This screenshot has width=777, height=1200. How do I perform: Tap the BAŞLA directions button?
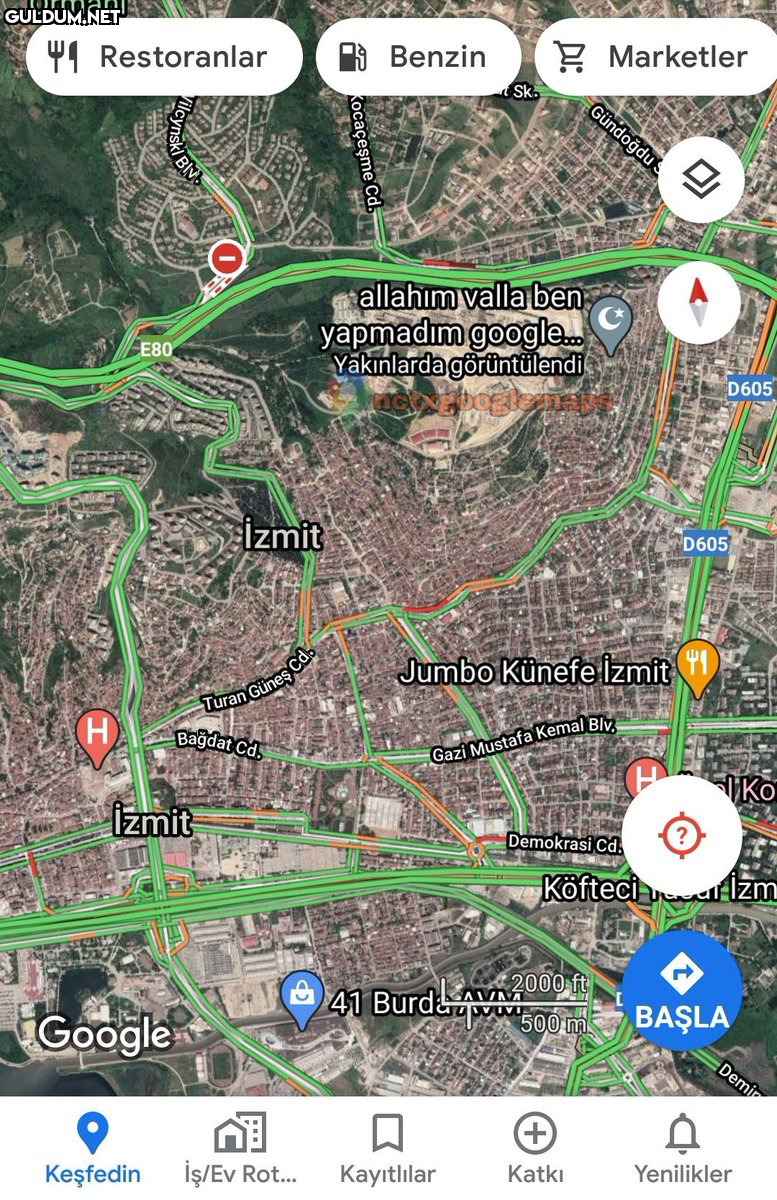click(682, 990)
